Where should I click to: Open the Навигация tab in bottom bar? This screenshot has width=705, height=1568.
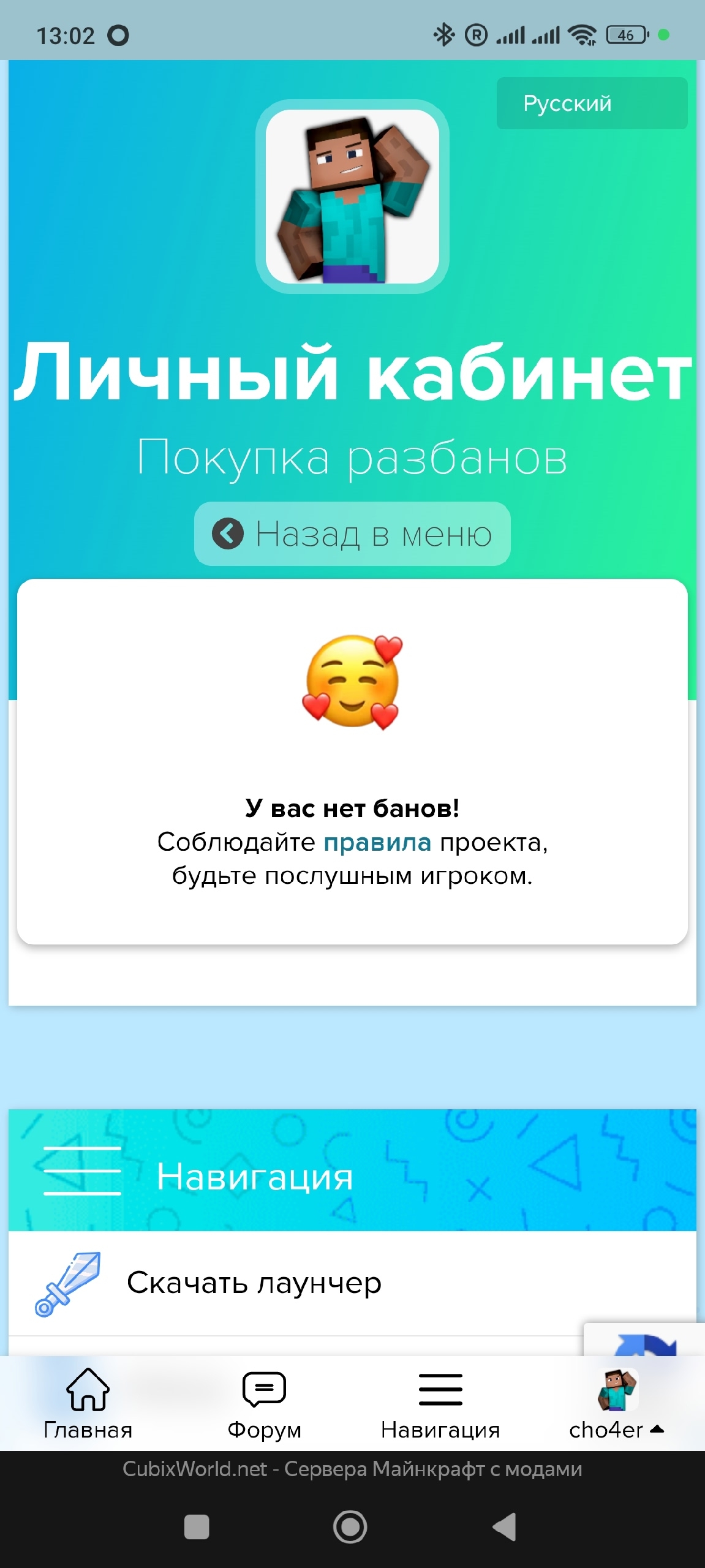click(x=440, y=1404)
